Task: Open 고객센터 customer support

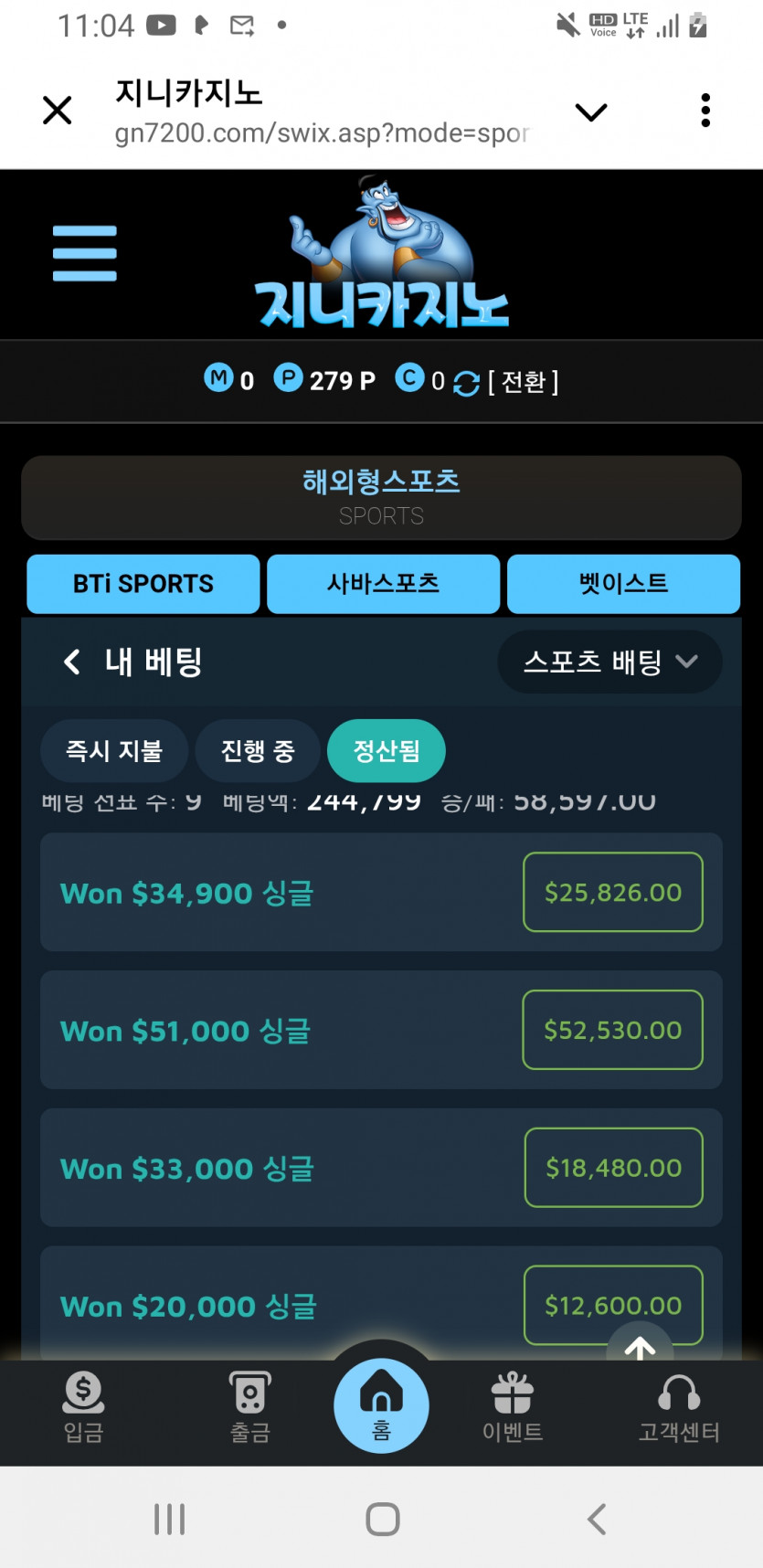Action: click(x=679, y=1407)
